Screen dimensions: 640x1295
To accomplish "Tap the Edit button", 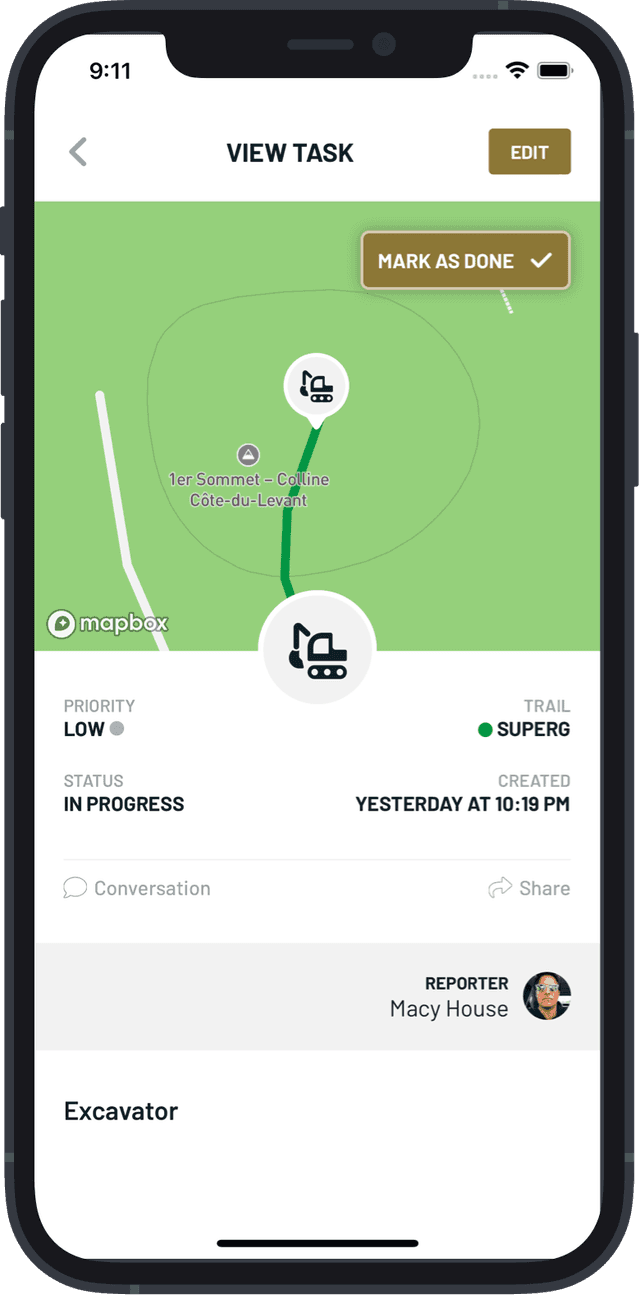I will point(529,152).
